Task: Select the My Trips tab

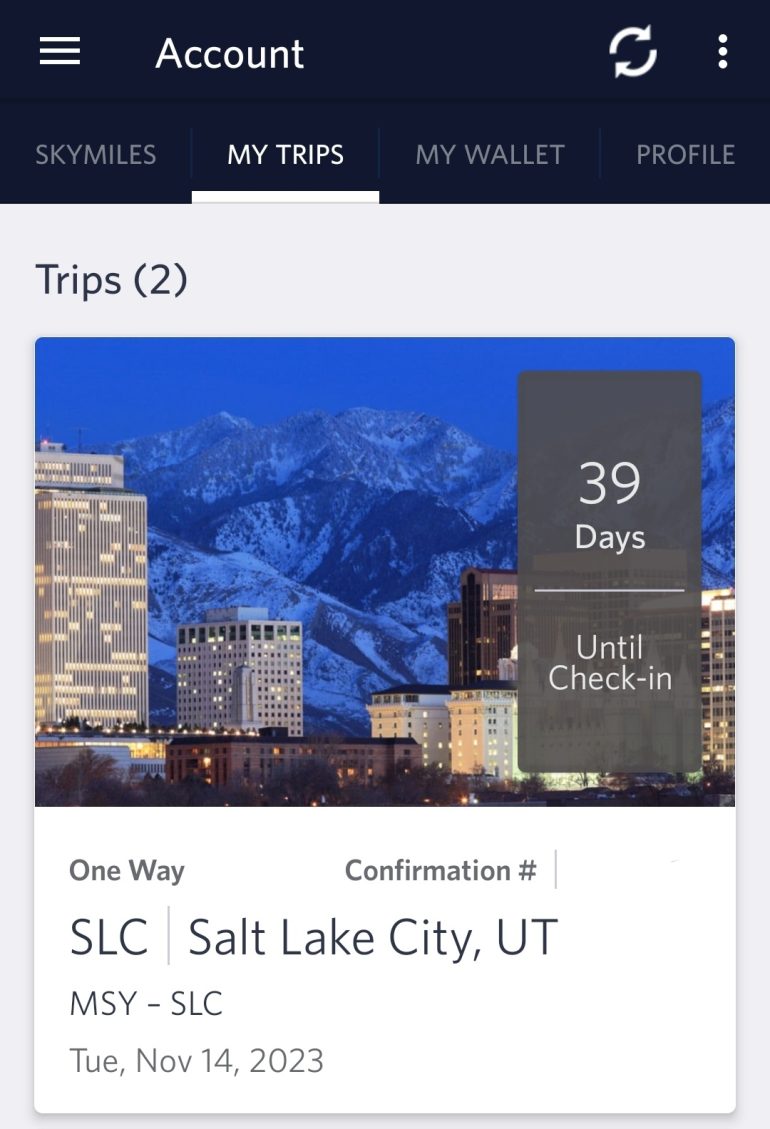Action: point(285,155)
